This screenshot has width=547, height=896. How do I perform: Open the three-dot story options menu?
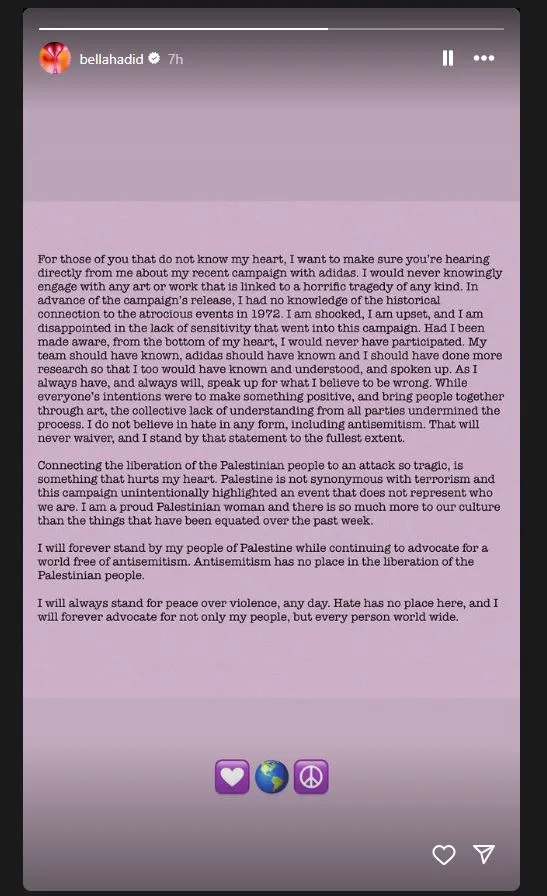tap(484, 58)
